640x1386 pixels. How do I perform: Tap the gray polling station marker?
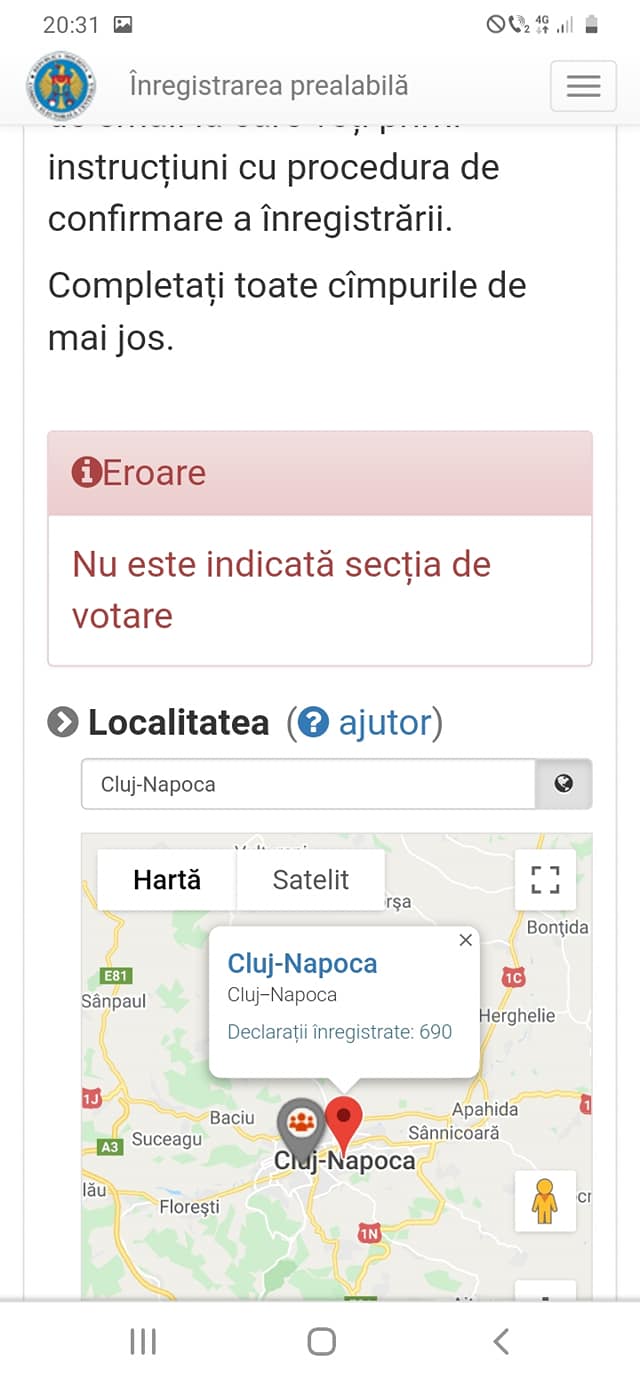301,1126
